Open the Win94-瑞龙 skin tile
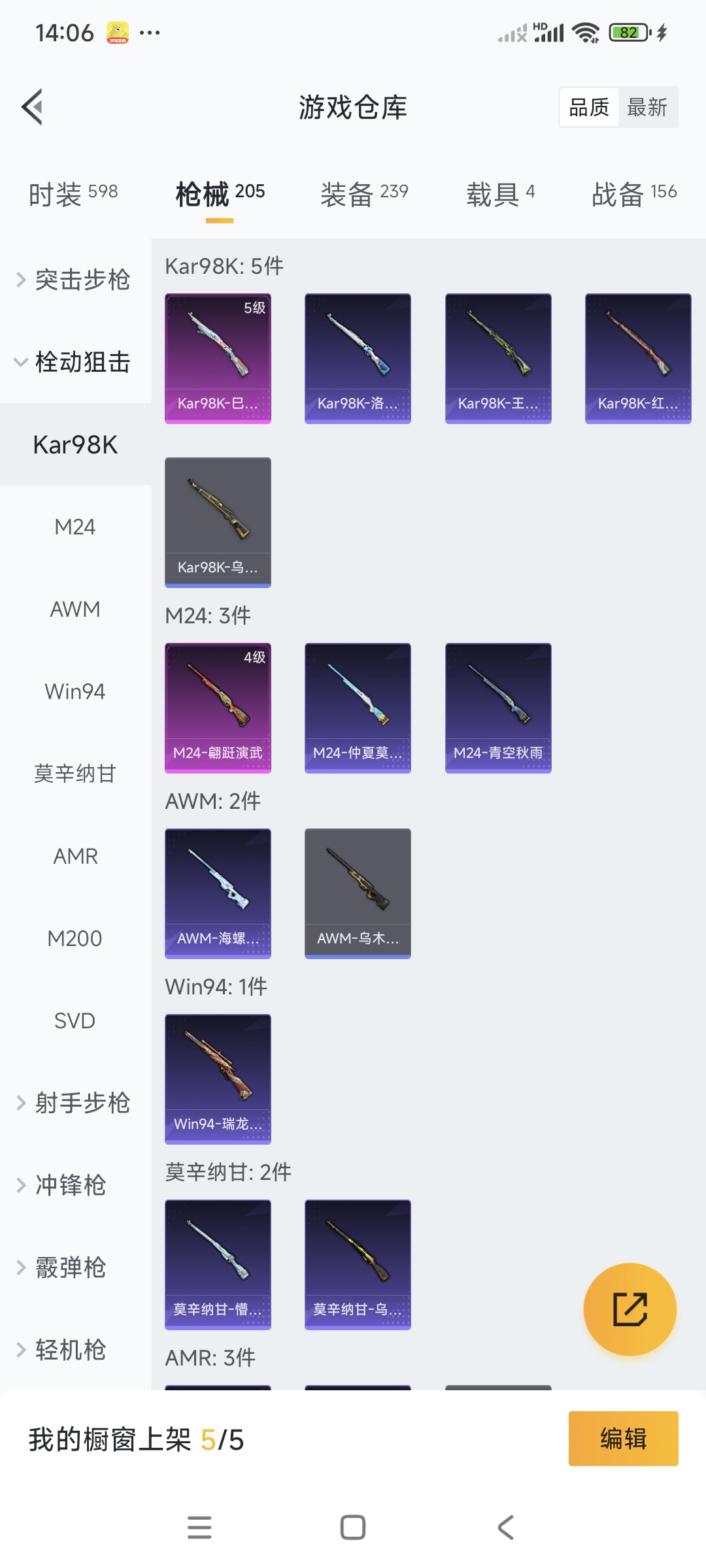The width and height of the screenshot is (706, 1568). tap(218, 1079)
